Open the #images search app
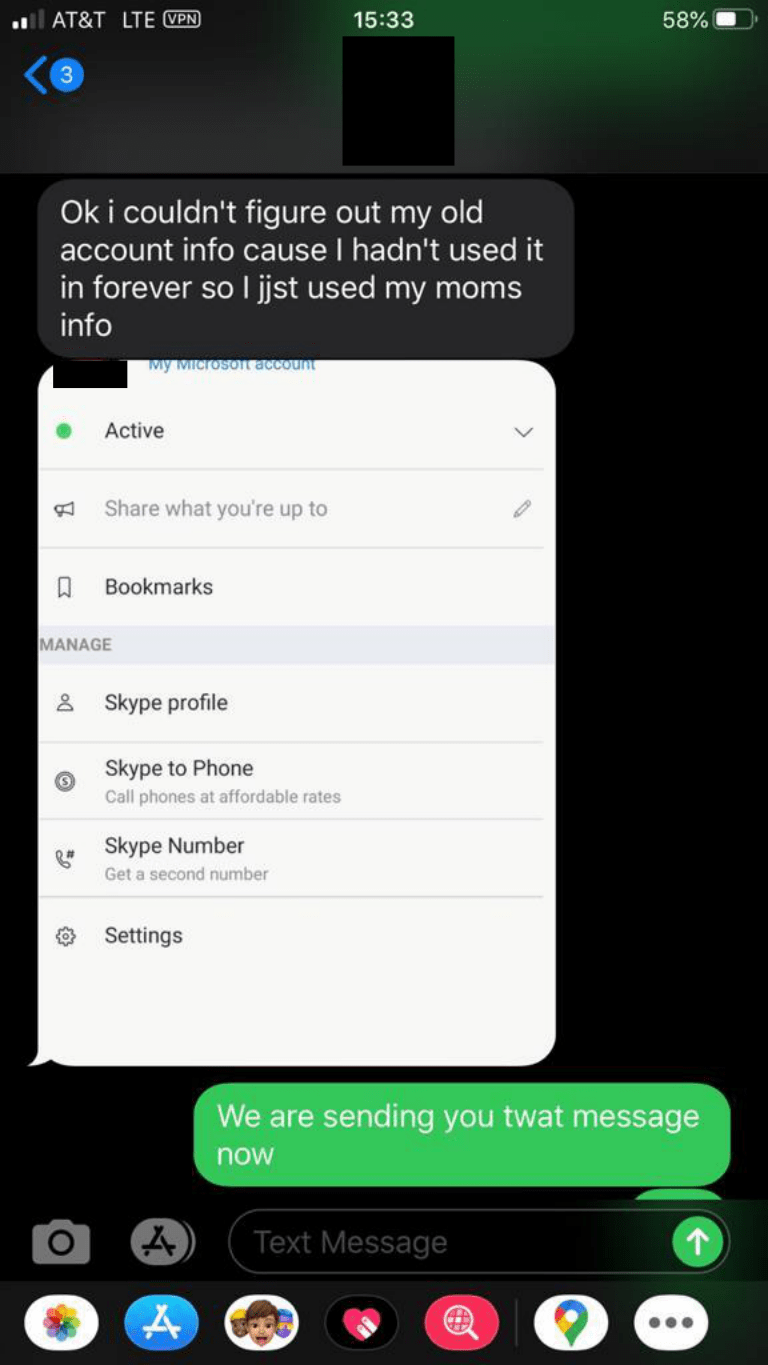The height and width of the screenshot is (1365, 768). tap(461, 1323)
